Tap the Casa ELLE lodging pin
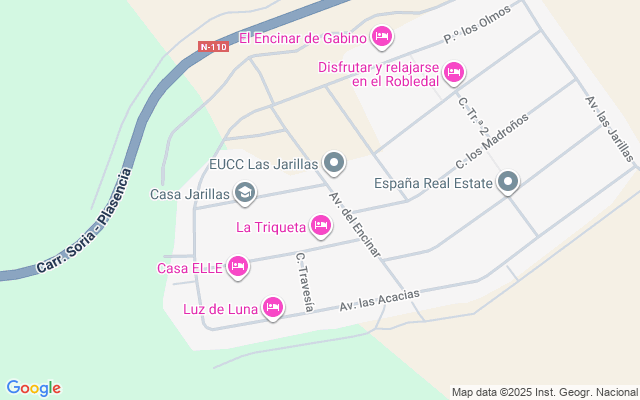Image resolution: width=640 pixels, height=400 pixels. (238, 266)
